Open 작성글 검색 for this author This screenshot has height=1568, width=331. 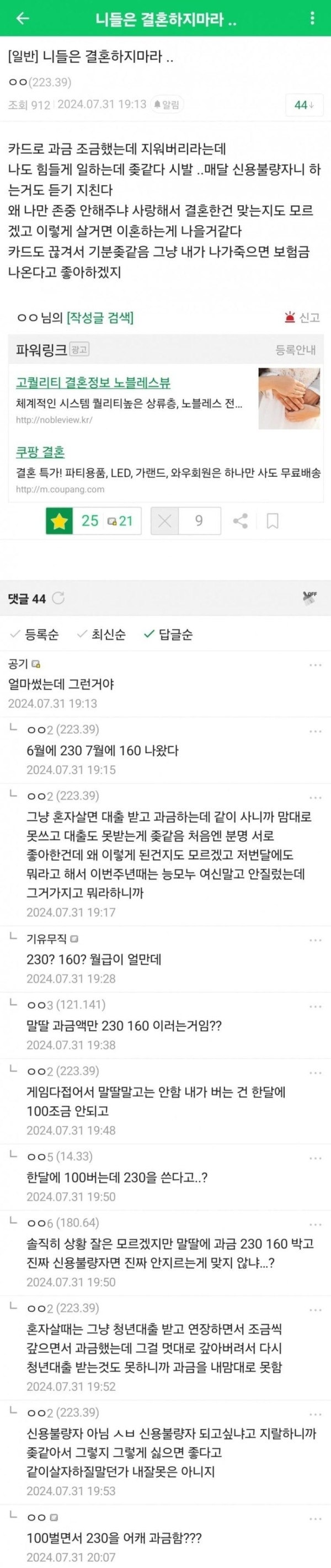coord(100,317)
